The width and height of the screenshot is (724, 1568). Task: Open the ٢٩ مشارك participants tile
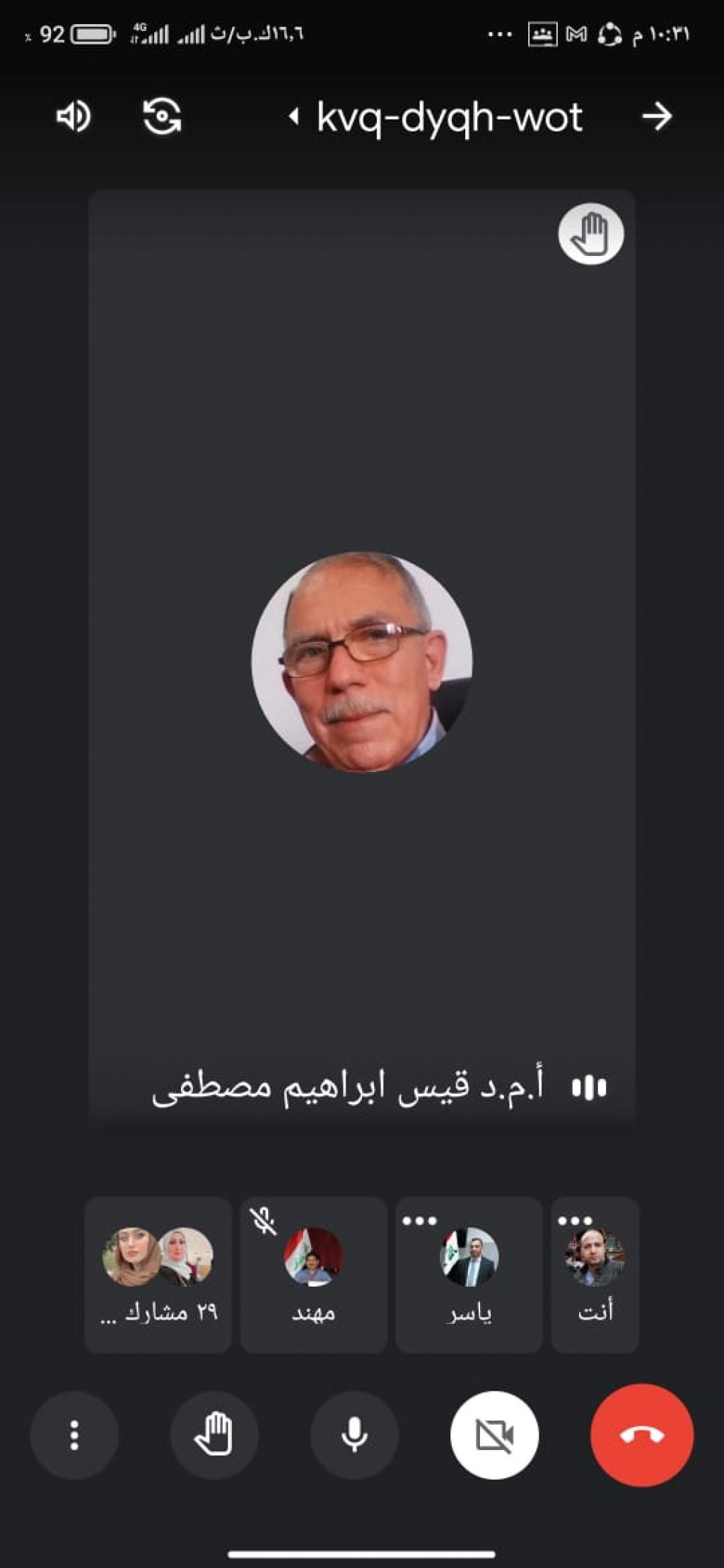[158, 1274]
